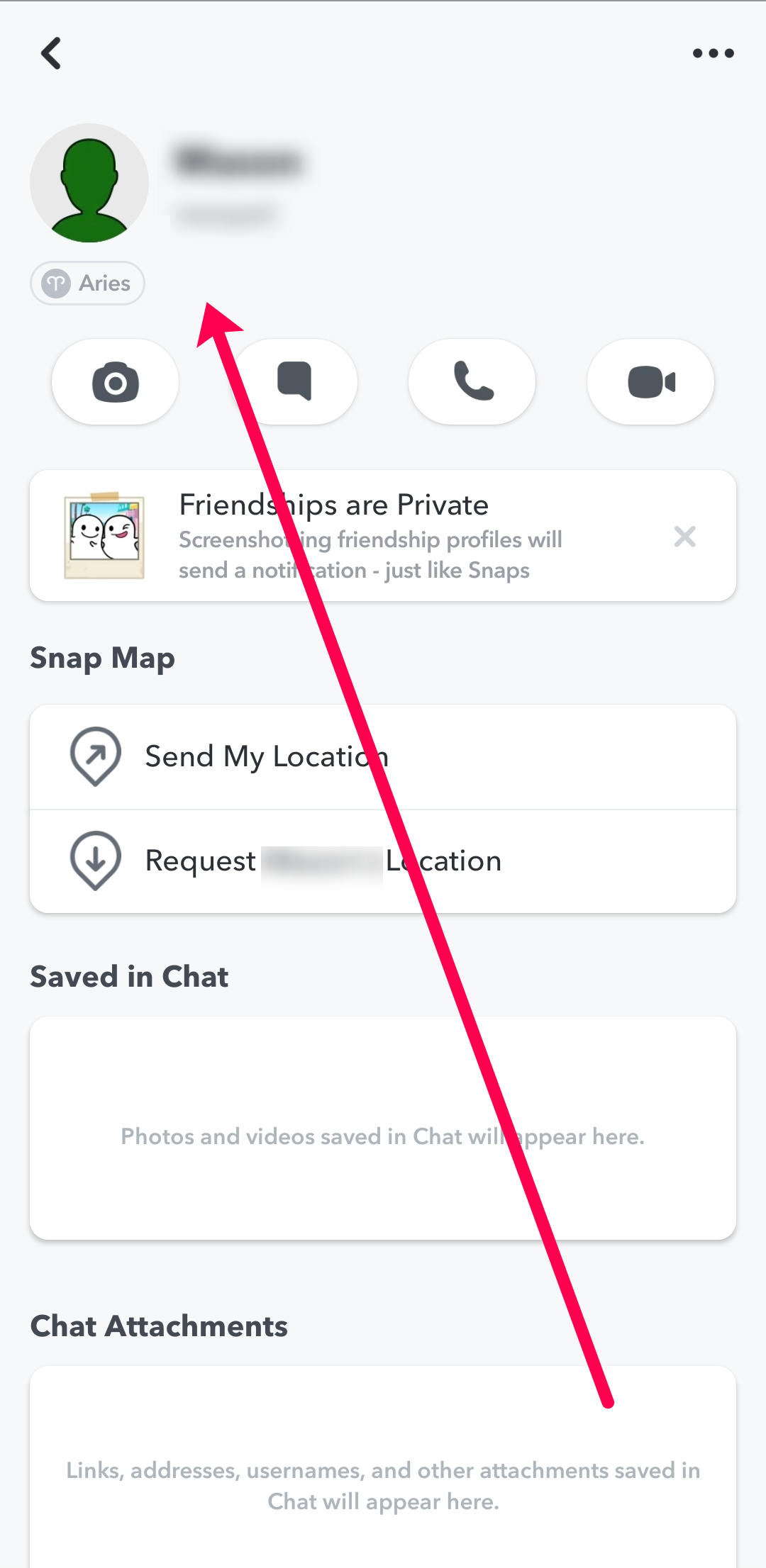Start a voice call
Viewport: 766px width, 1568px height.
click(x=472, y=382)
